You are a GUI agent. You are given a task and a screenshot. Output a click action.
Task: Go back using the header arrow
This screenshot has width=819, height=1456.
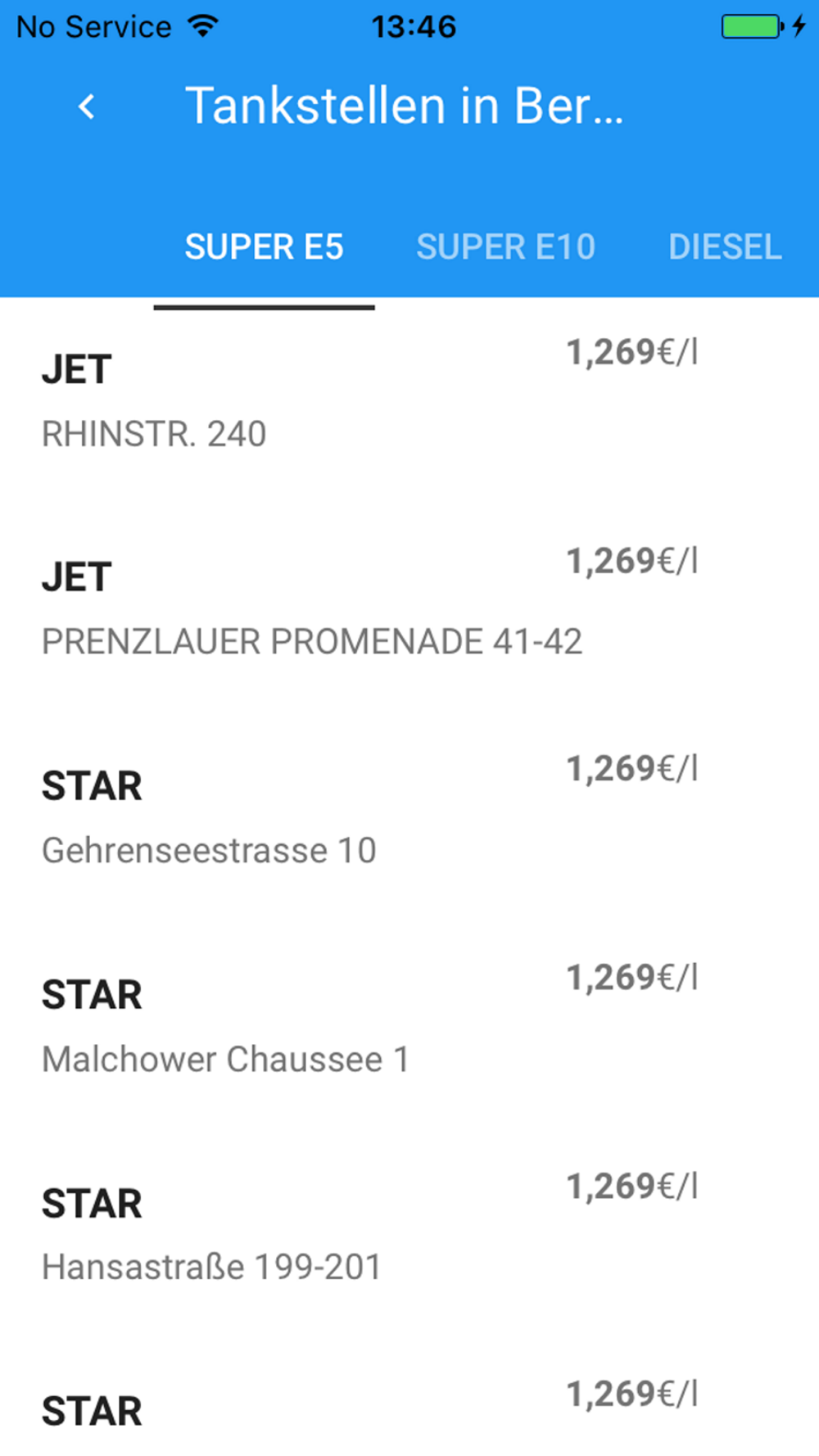87,106
